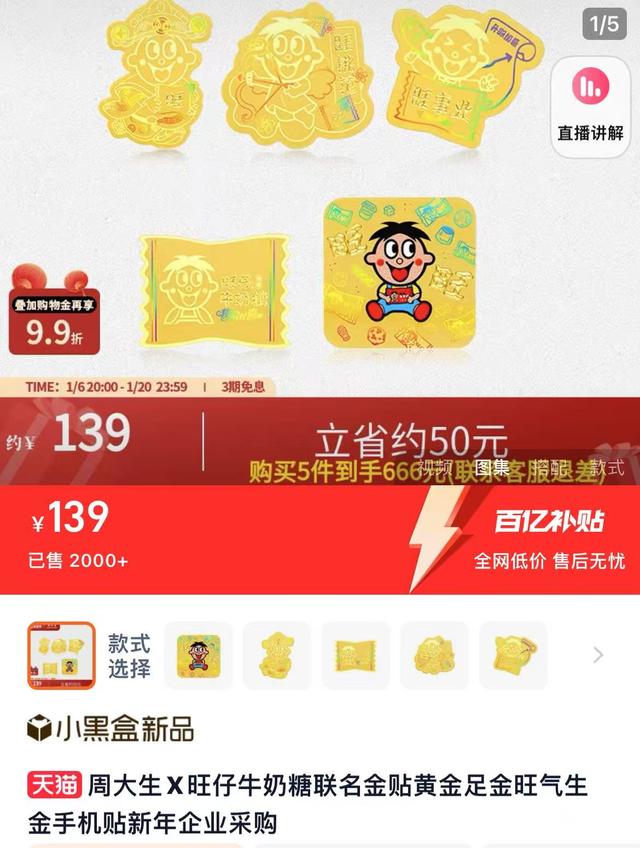Image resolution: width=640 pixels, height=848 pixels.
Task: Choose the round cupid figure sticker style
Action: pos(434,656)
